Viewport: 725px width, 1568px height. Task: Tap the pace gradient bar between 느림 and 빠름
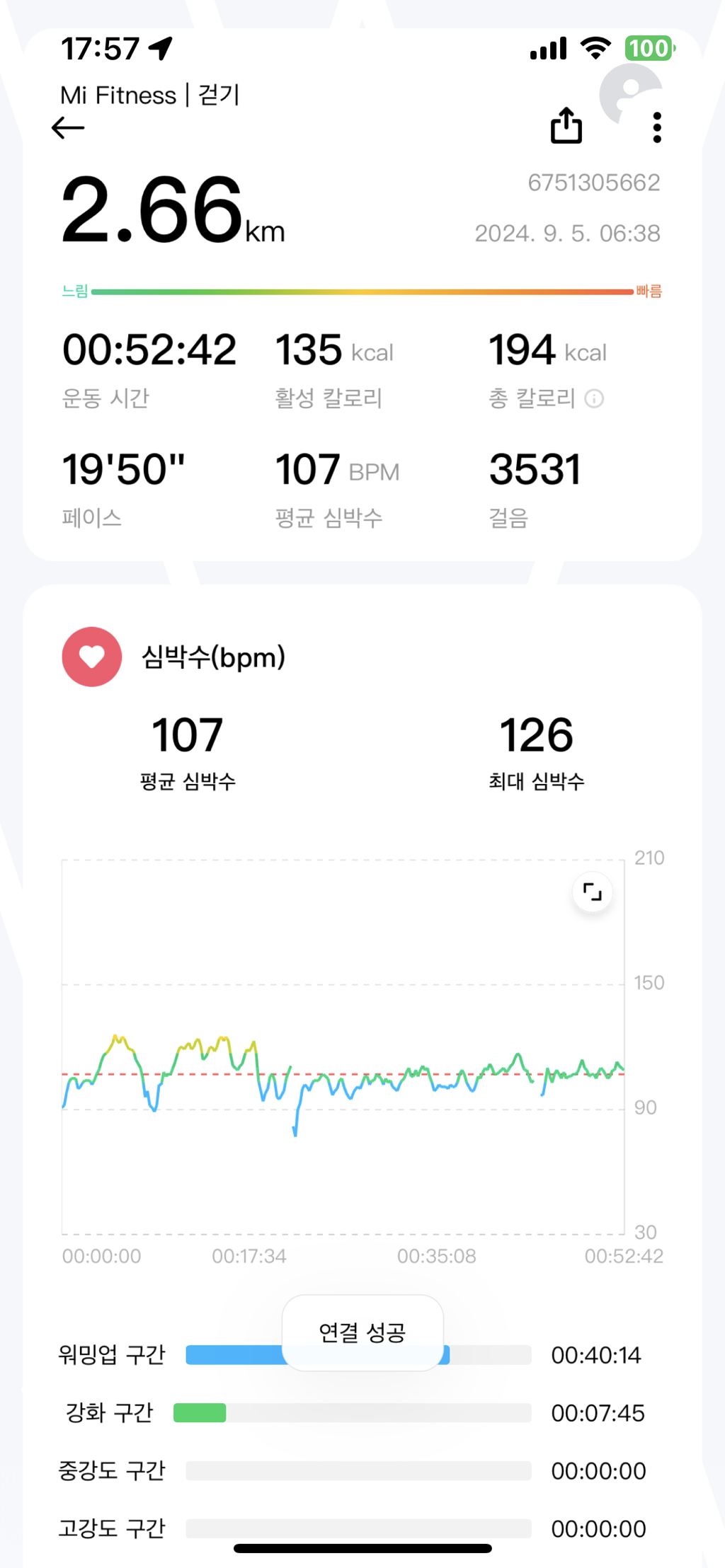click(x=361, y=289)
